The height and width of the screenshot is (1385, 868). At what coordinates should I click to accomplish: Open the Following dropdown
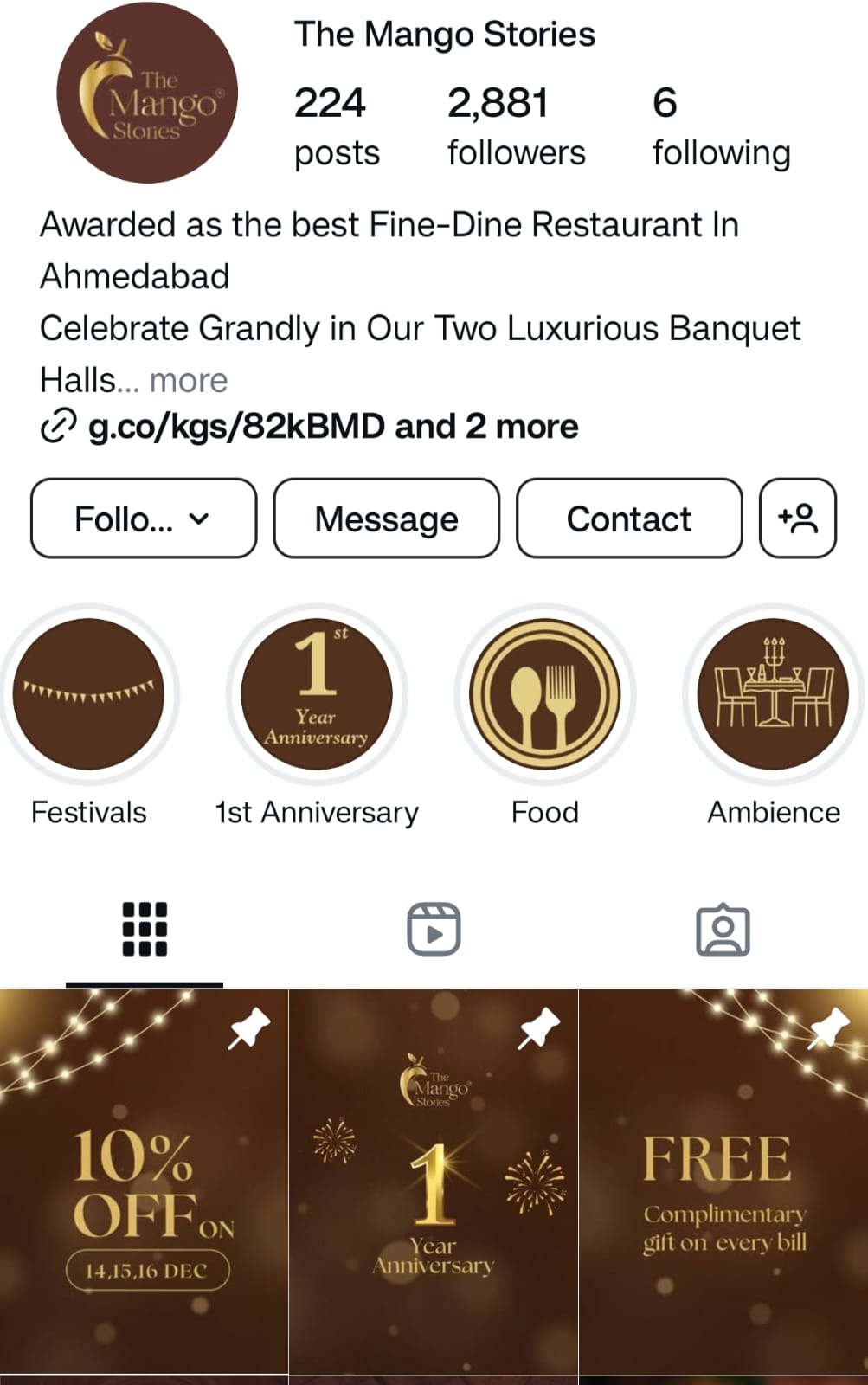click(x=144, y=519)
